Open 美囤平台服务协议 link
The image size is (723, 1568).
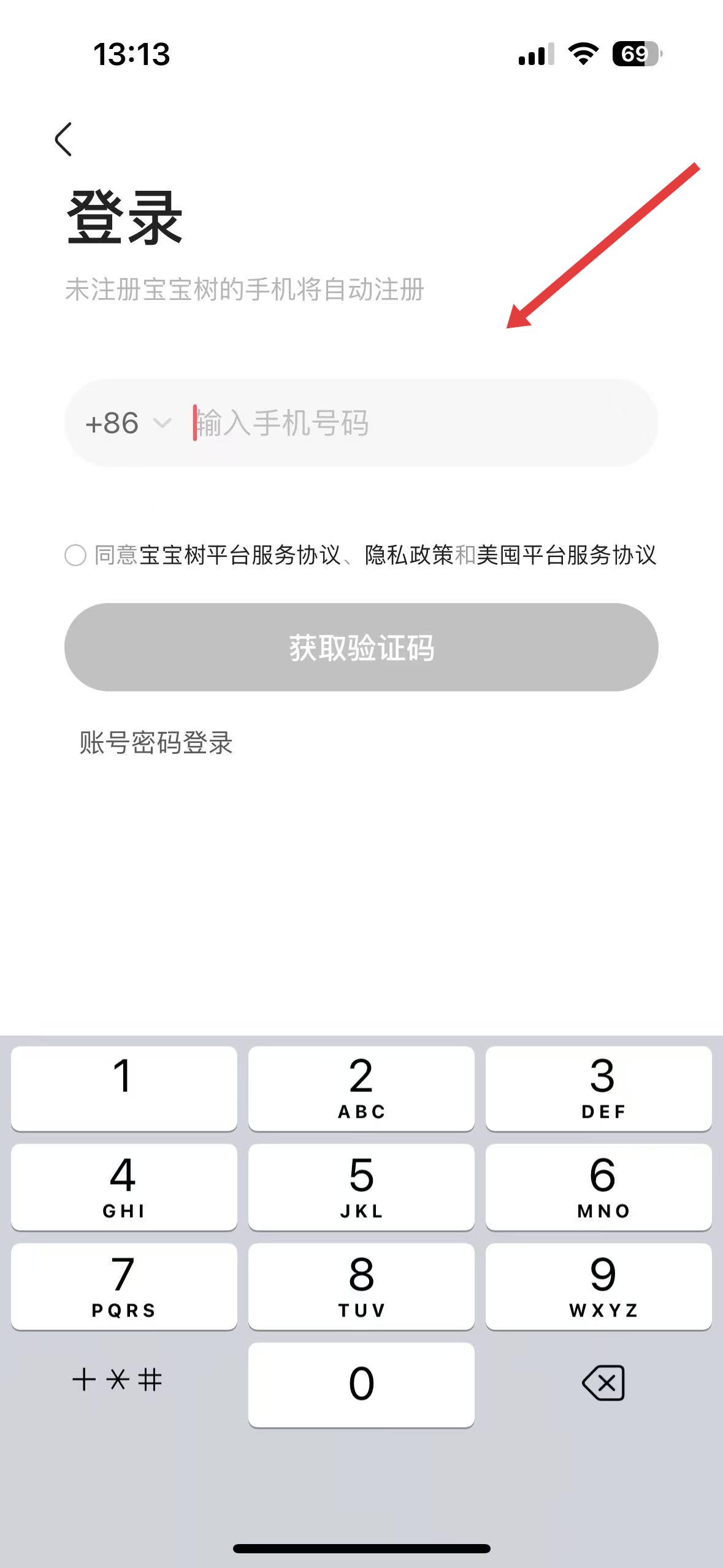coord(566,555)
